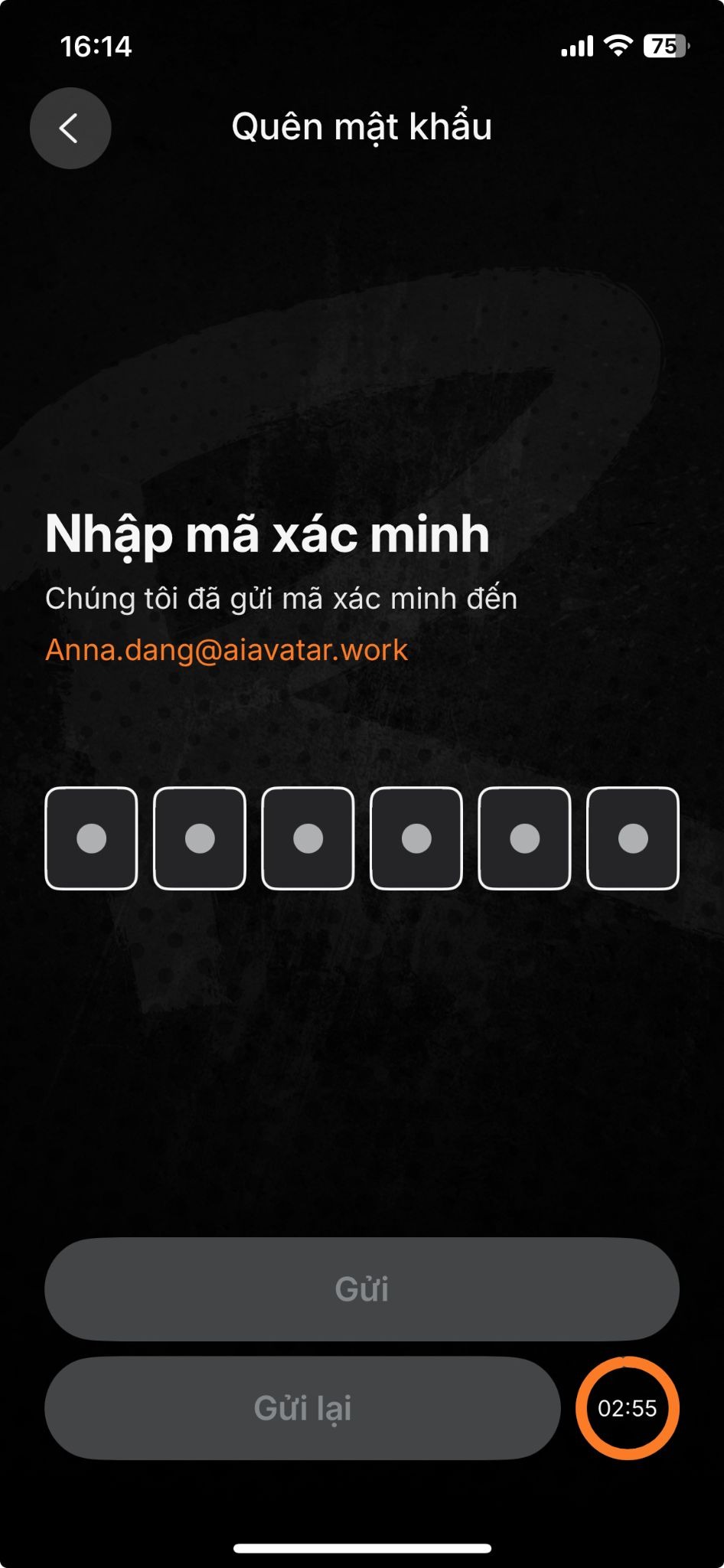Select the fourth verification code box
Screen dimensions: 724x1568
coord(416,838)
